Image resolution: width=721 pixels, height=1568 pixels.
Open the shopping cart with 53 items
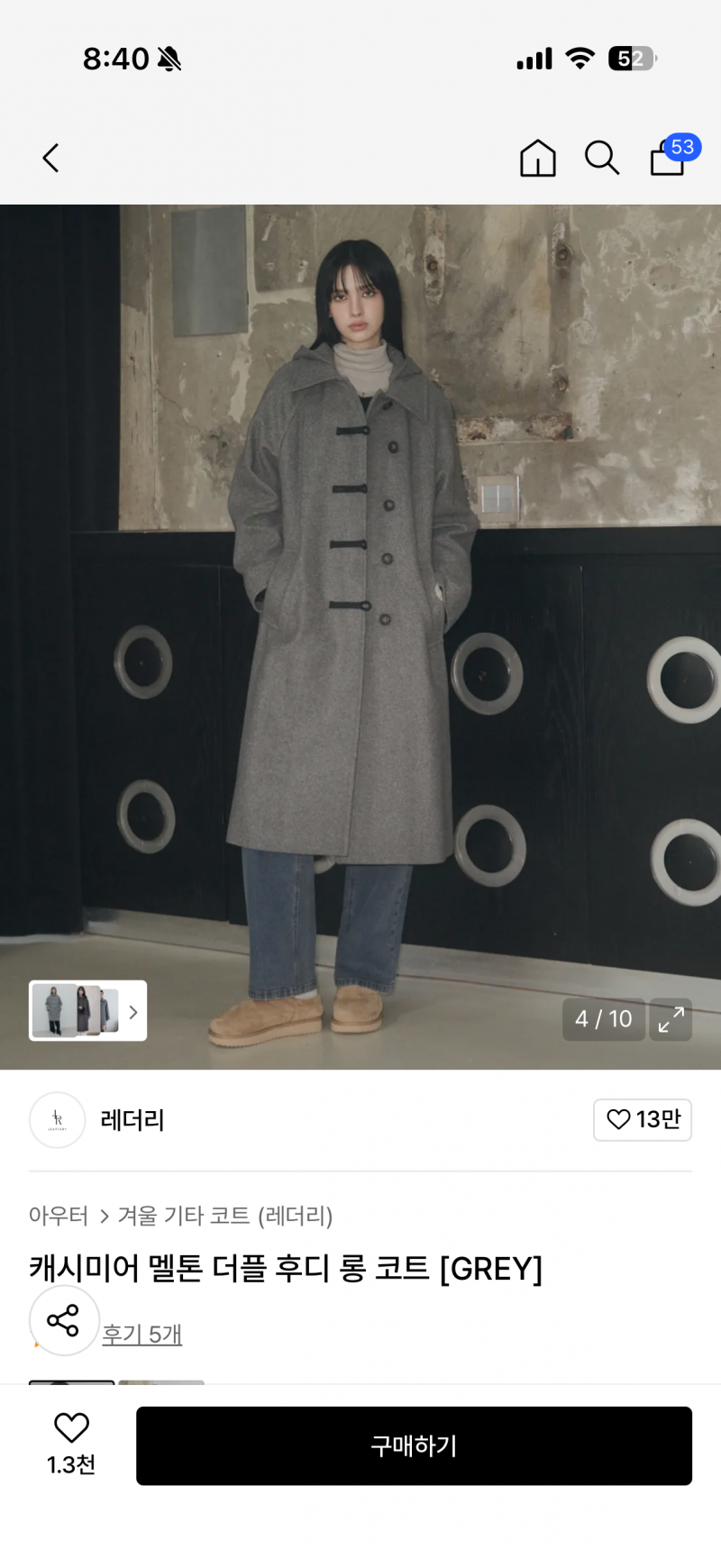[666, 160]
